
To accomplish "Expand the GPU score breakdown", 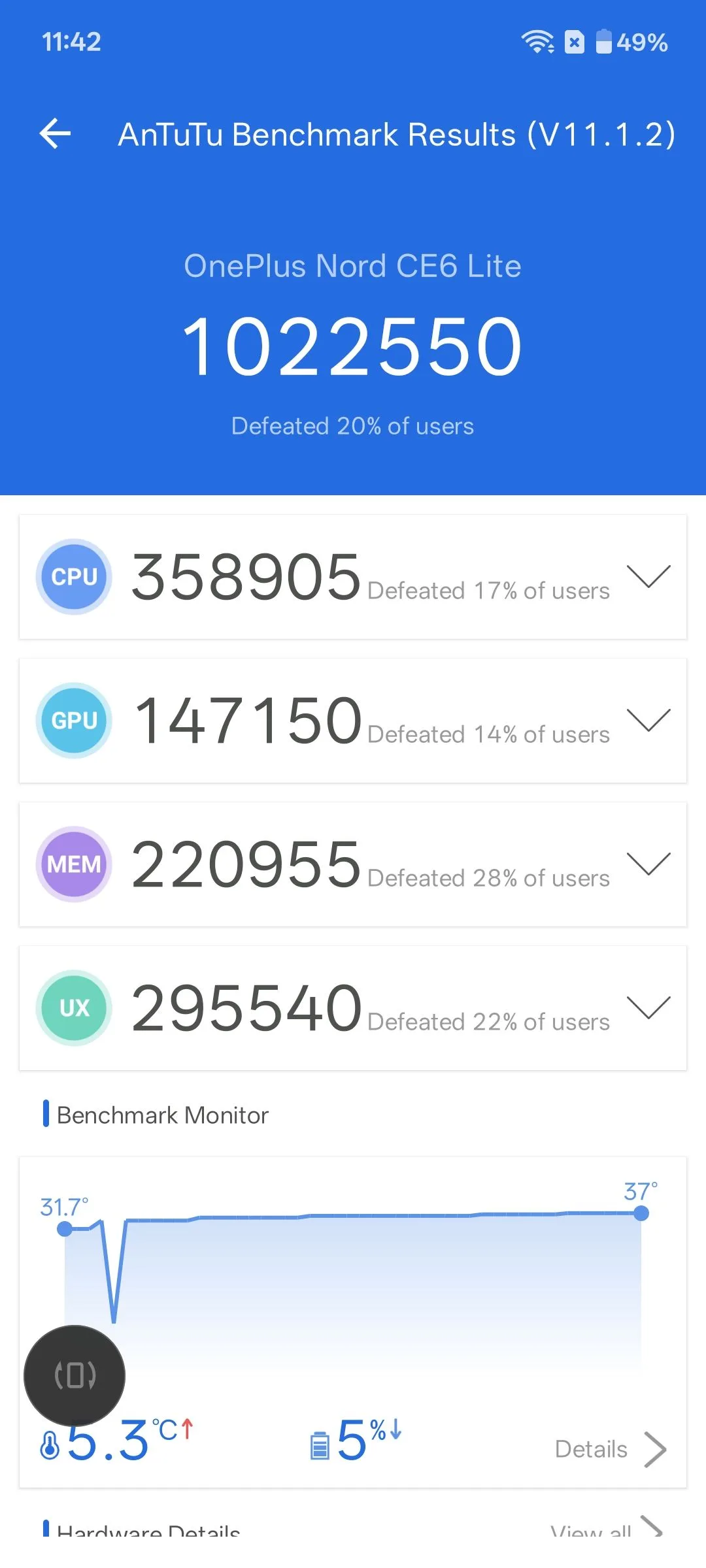I will pos(648,720).
